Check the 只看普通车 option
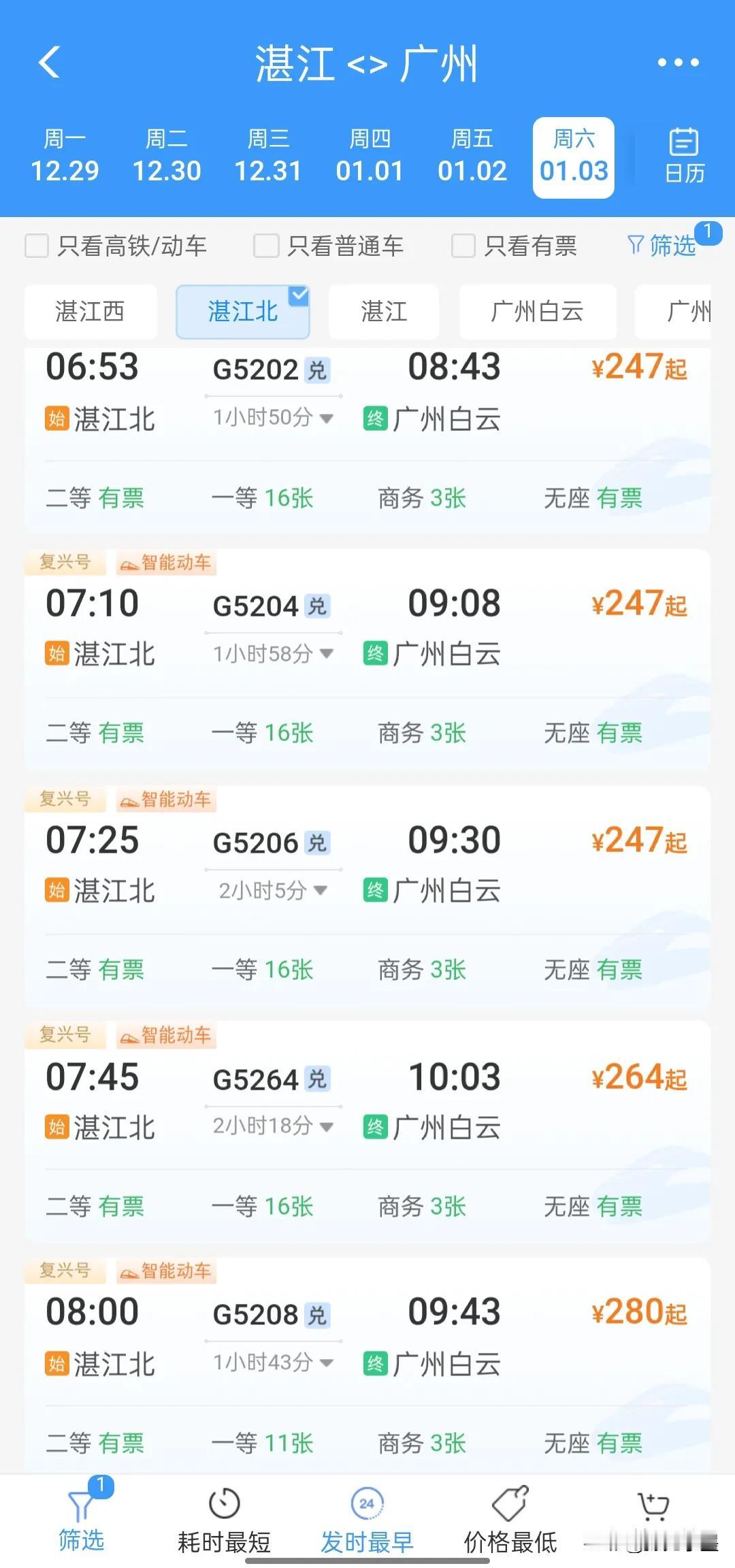735x1568 pixels. click(x=265, y=246)
